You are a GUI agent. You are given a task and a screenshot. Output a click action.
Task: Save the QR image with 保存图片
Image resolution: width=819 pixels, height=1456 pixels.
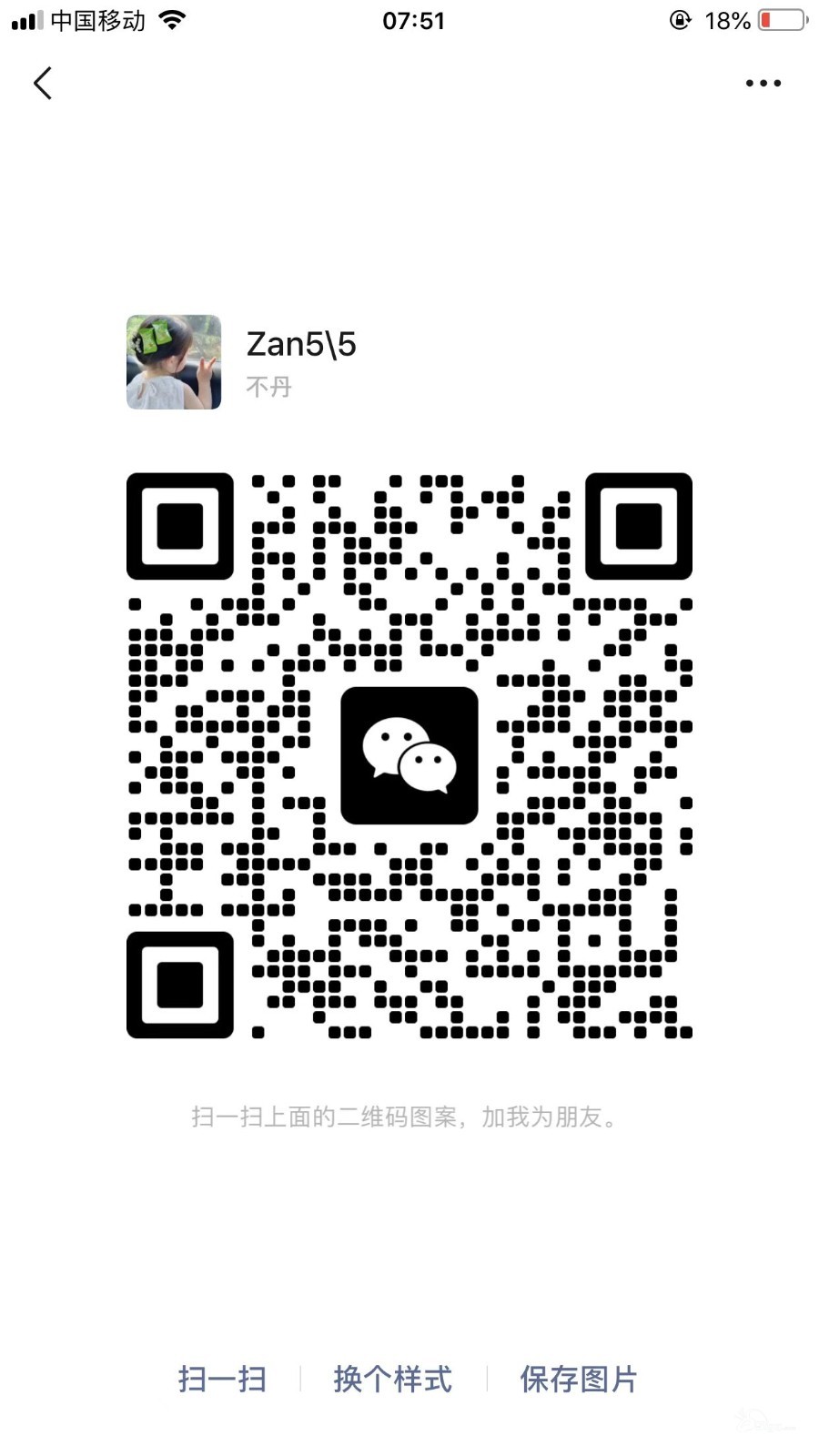click(x=578, y=1379)
